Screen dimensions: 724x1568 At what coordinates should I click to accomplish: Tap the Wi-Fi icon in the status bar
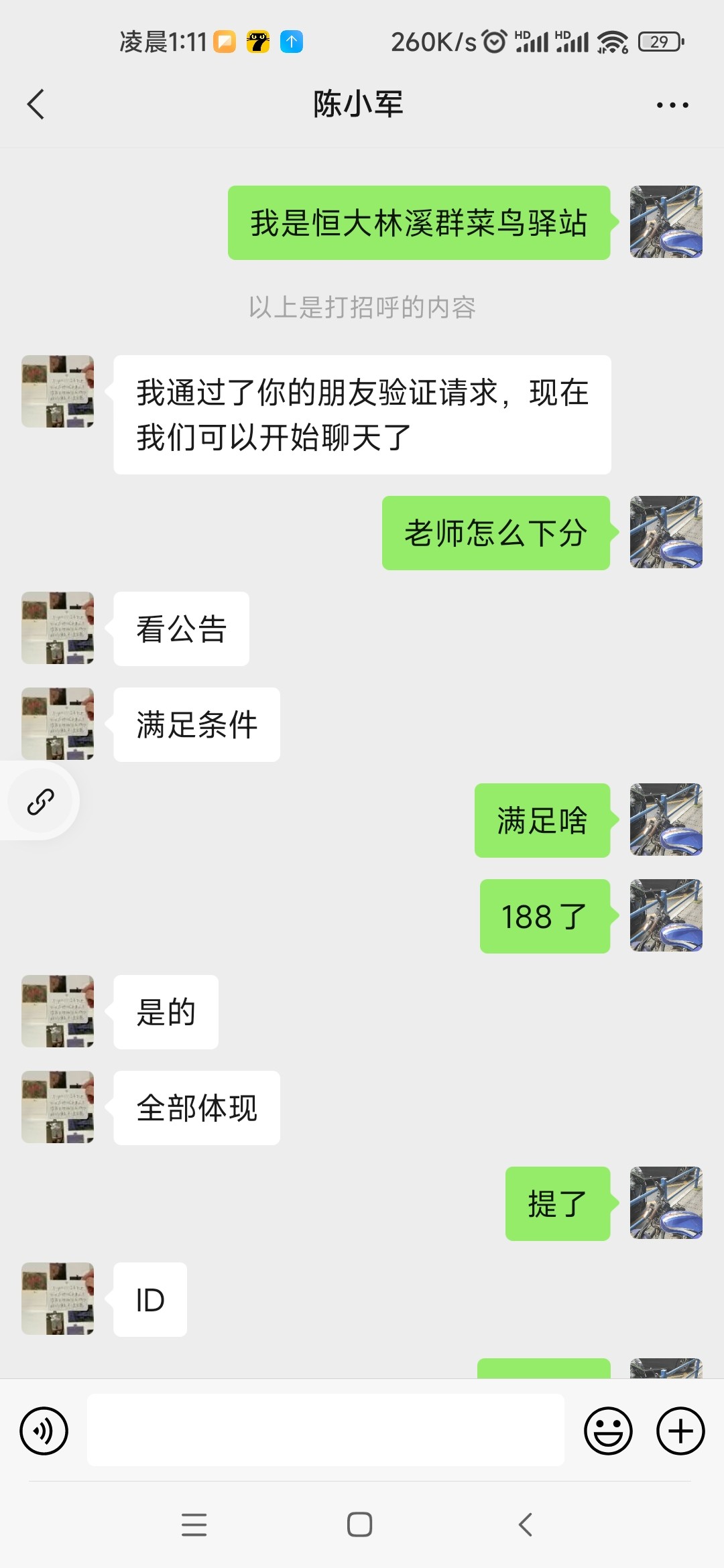click(612, 42)
